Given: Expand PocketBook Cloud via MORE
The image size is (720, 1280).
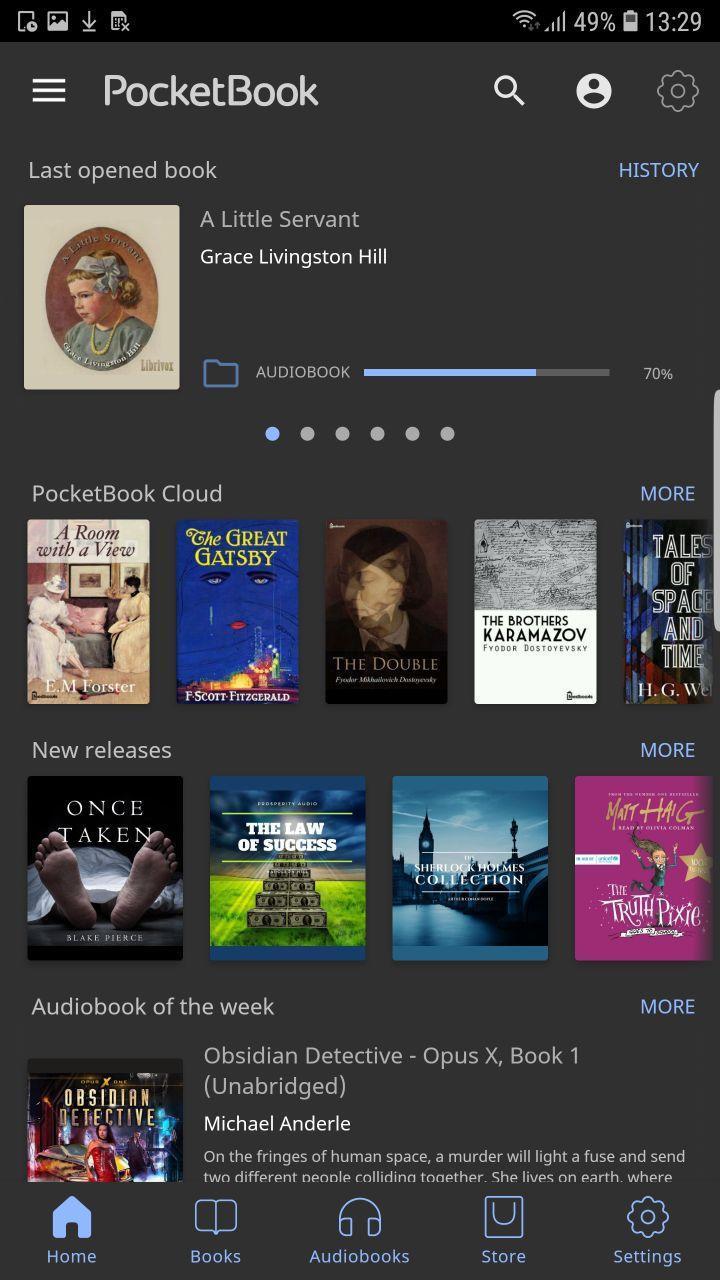Looking at the screenshot, I should [667, 493].
